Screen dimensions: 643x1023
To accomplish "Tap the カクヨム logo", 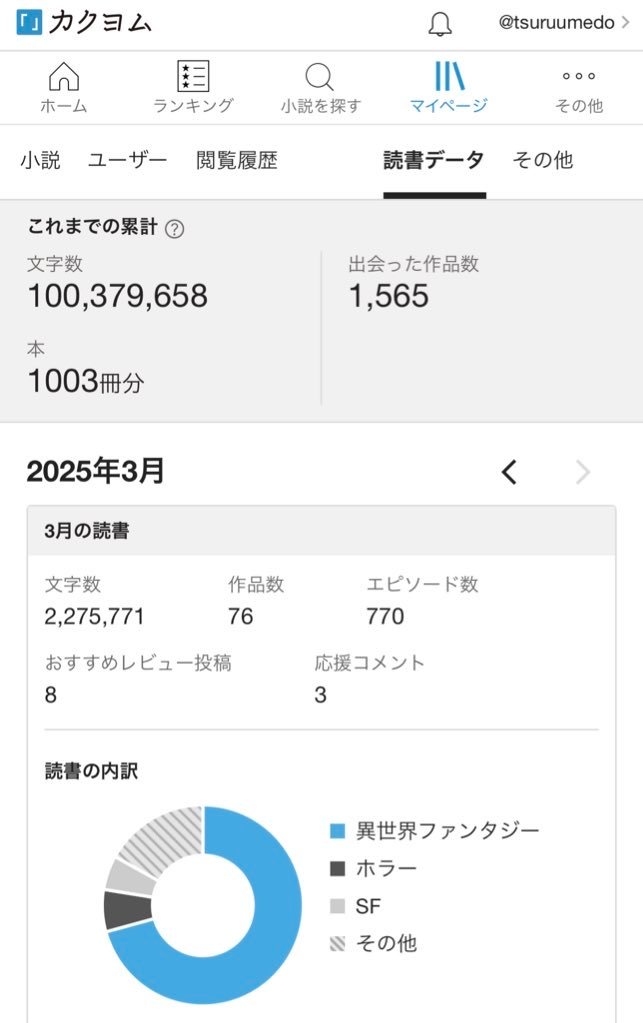I will tap(84, 22).
